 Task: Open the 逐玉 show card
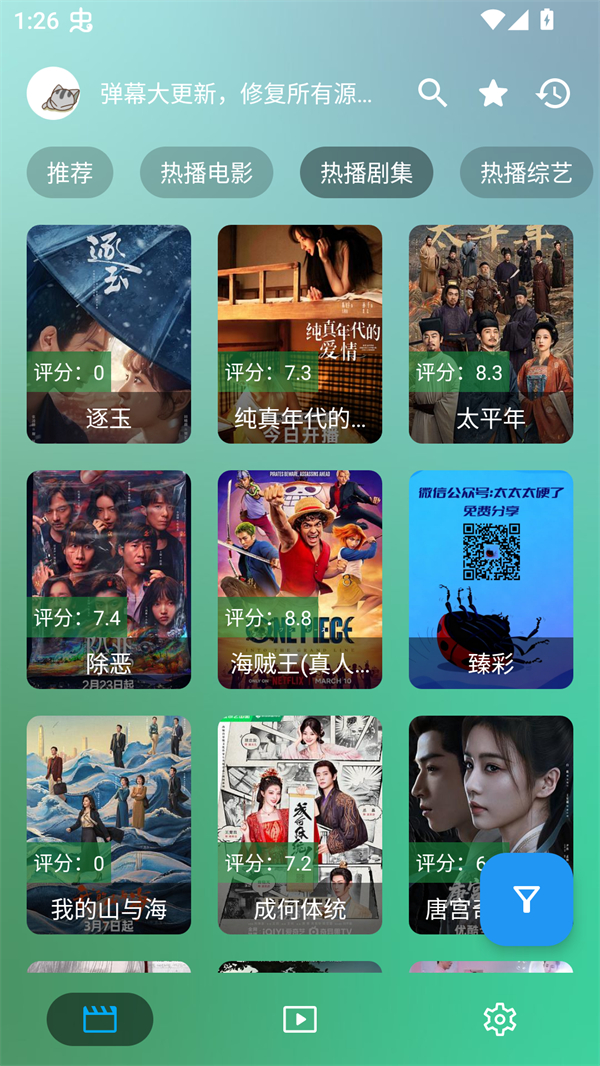pos(109,334)
